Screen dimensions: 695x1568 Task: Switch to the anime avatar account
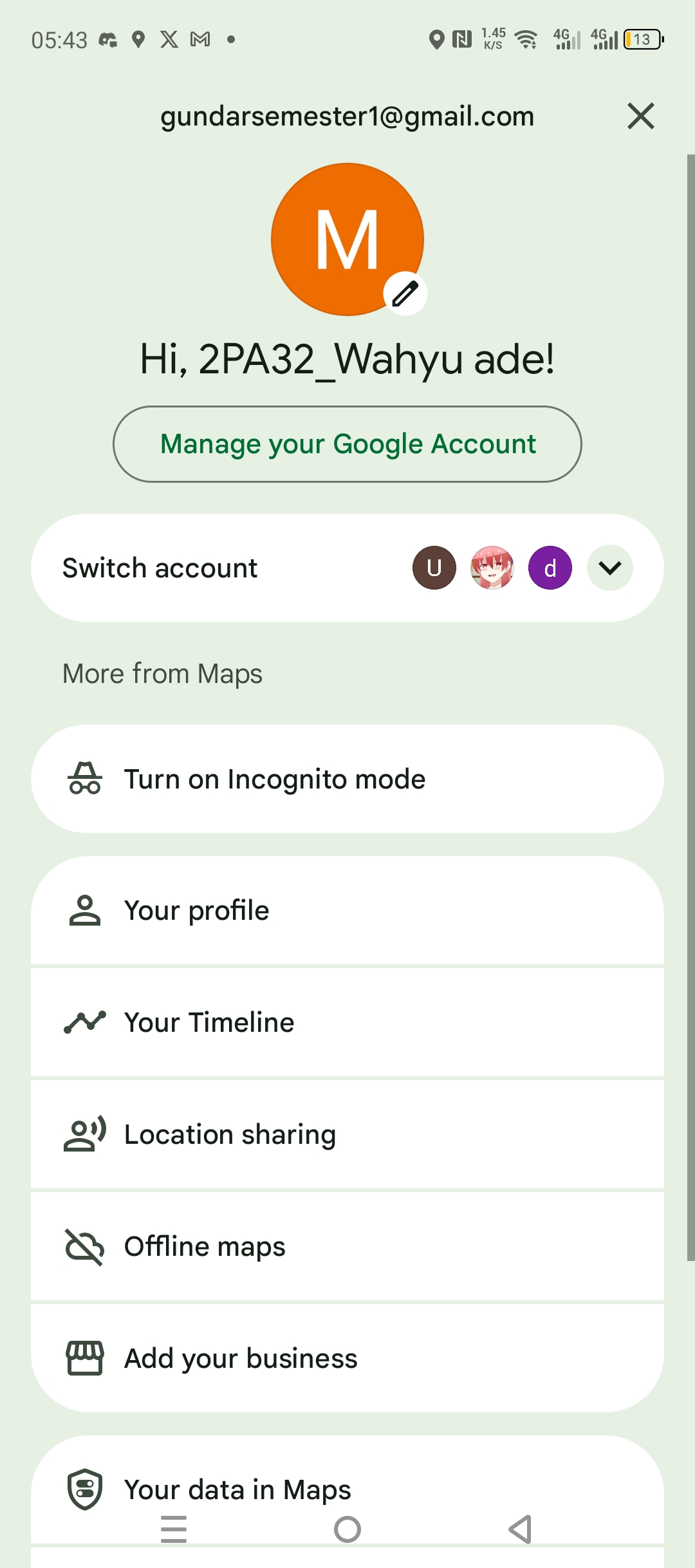pyautogui.click(x=492, y=568)
